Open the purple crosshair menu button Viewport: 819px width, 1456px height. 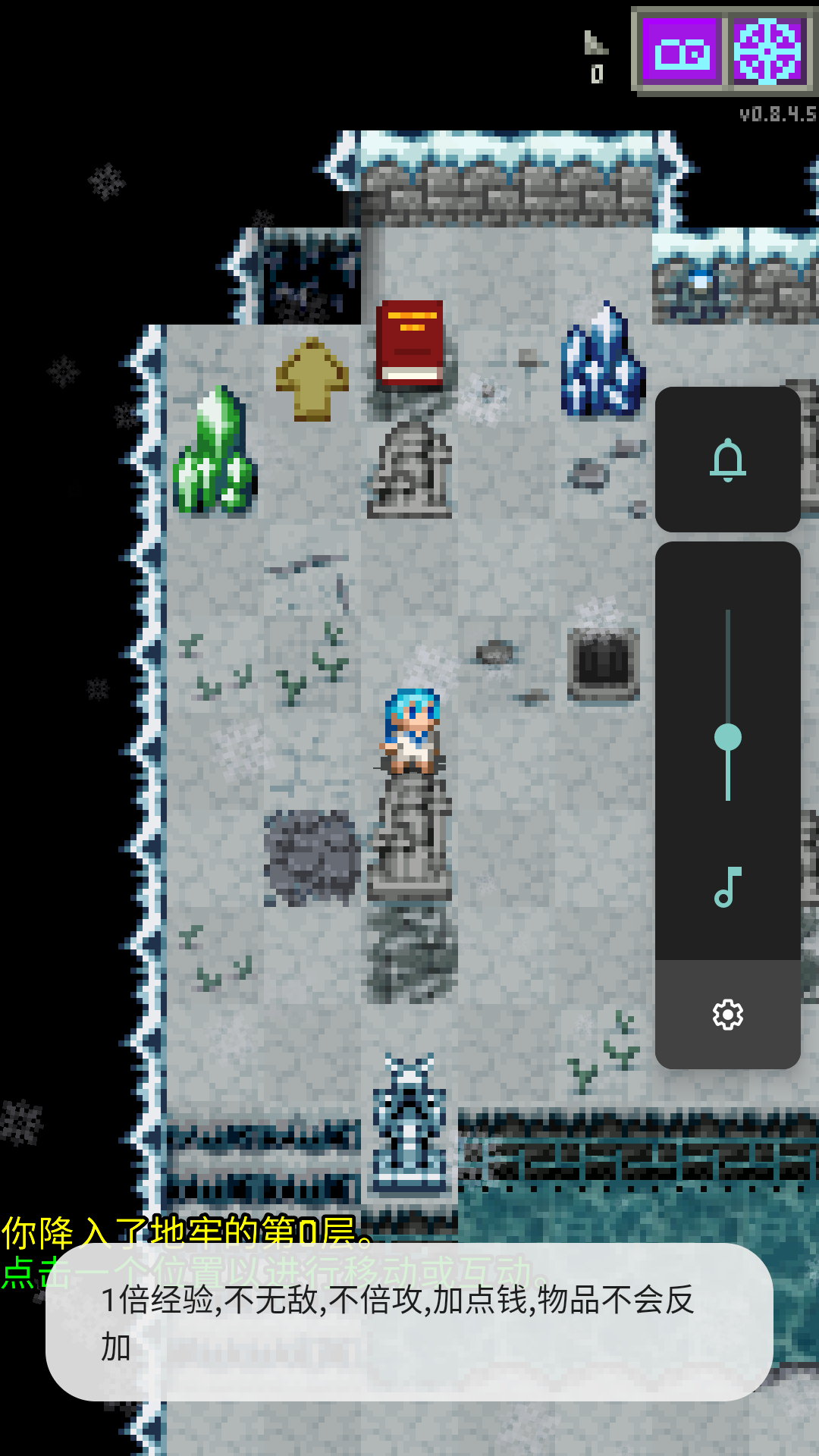(x=767, y=52)
